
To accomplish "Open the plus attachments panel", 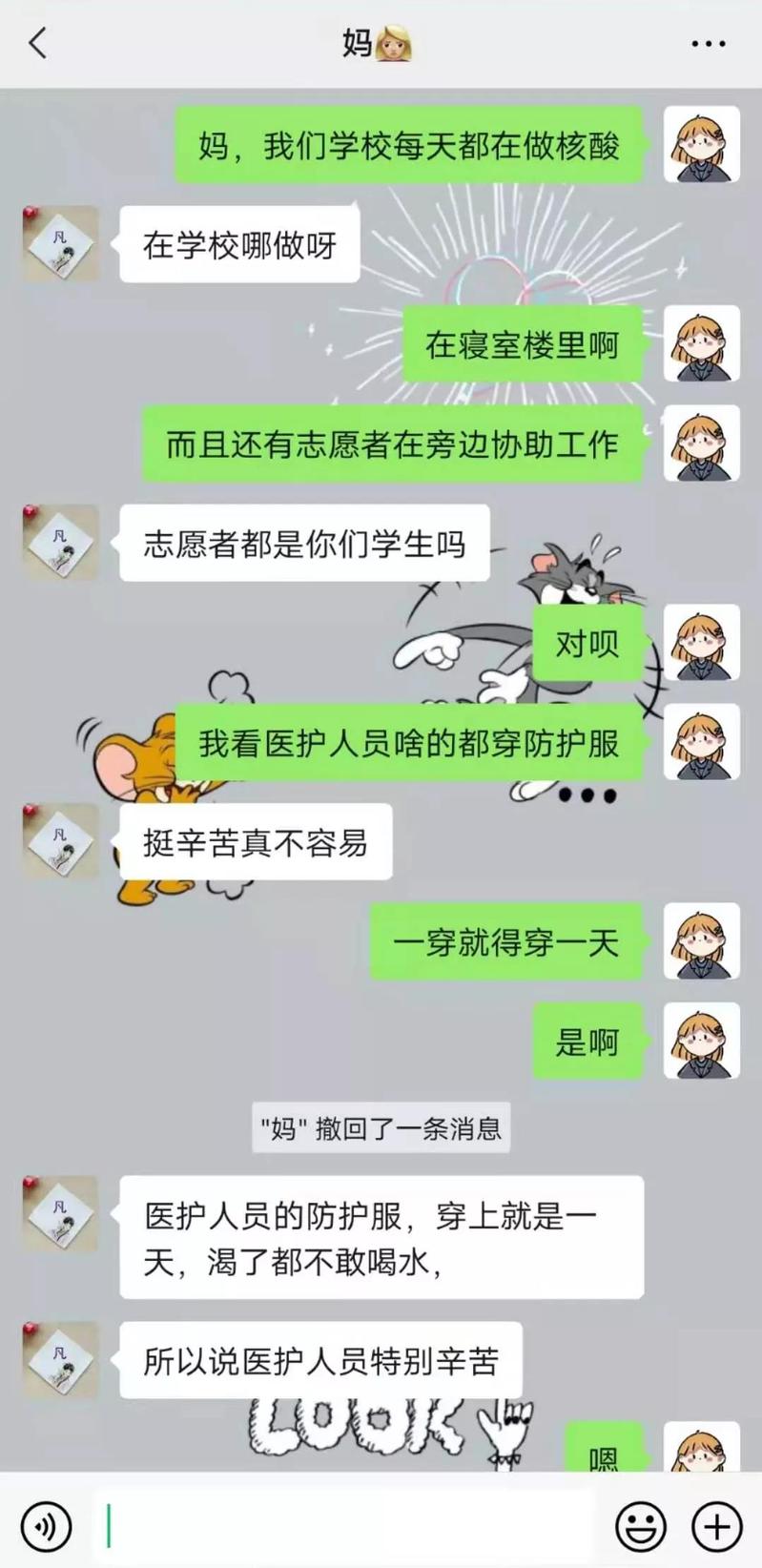I will pos(716,1526).
